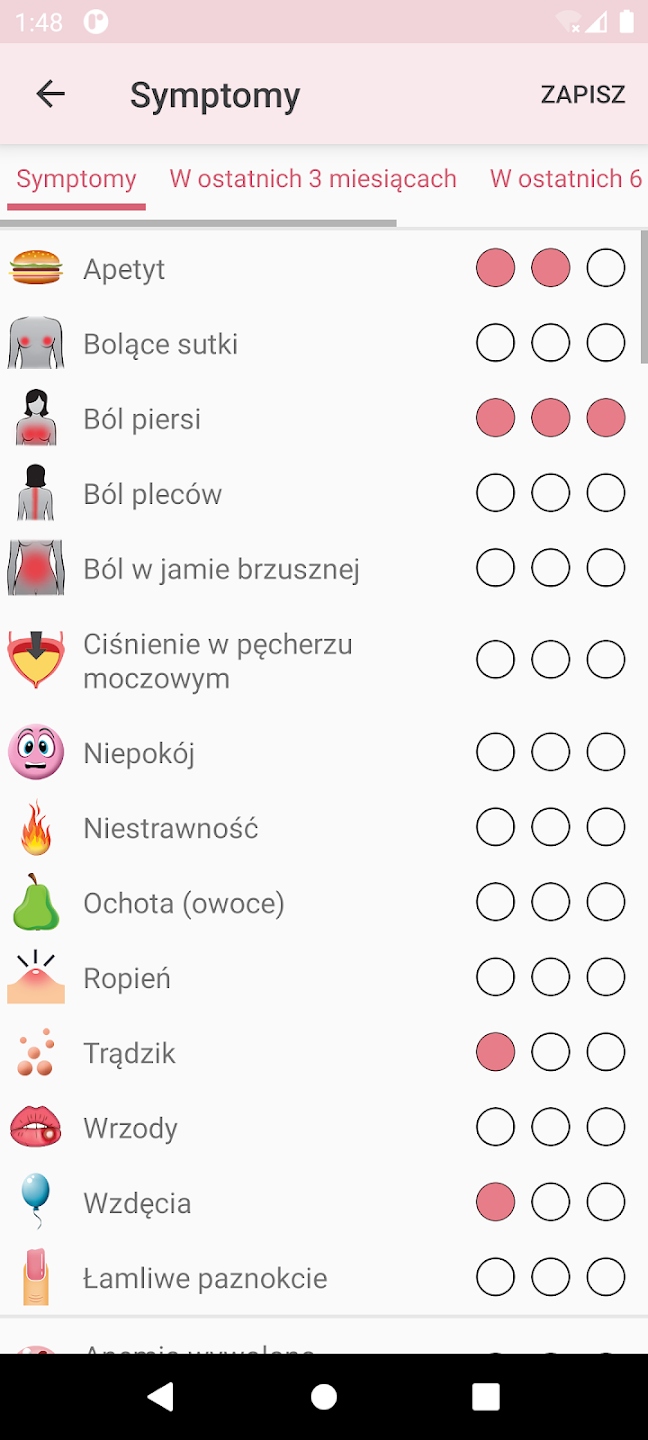This screenshot has height=1440, width=648.
Task: Save symptoms with the ZAPISZ button
Action: coord(582,94)
